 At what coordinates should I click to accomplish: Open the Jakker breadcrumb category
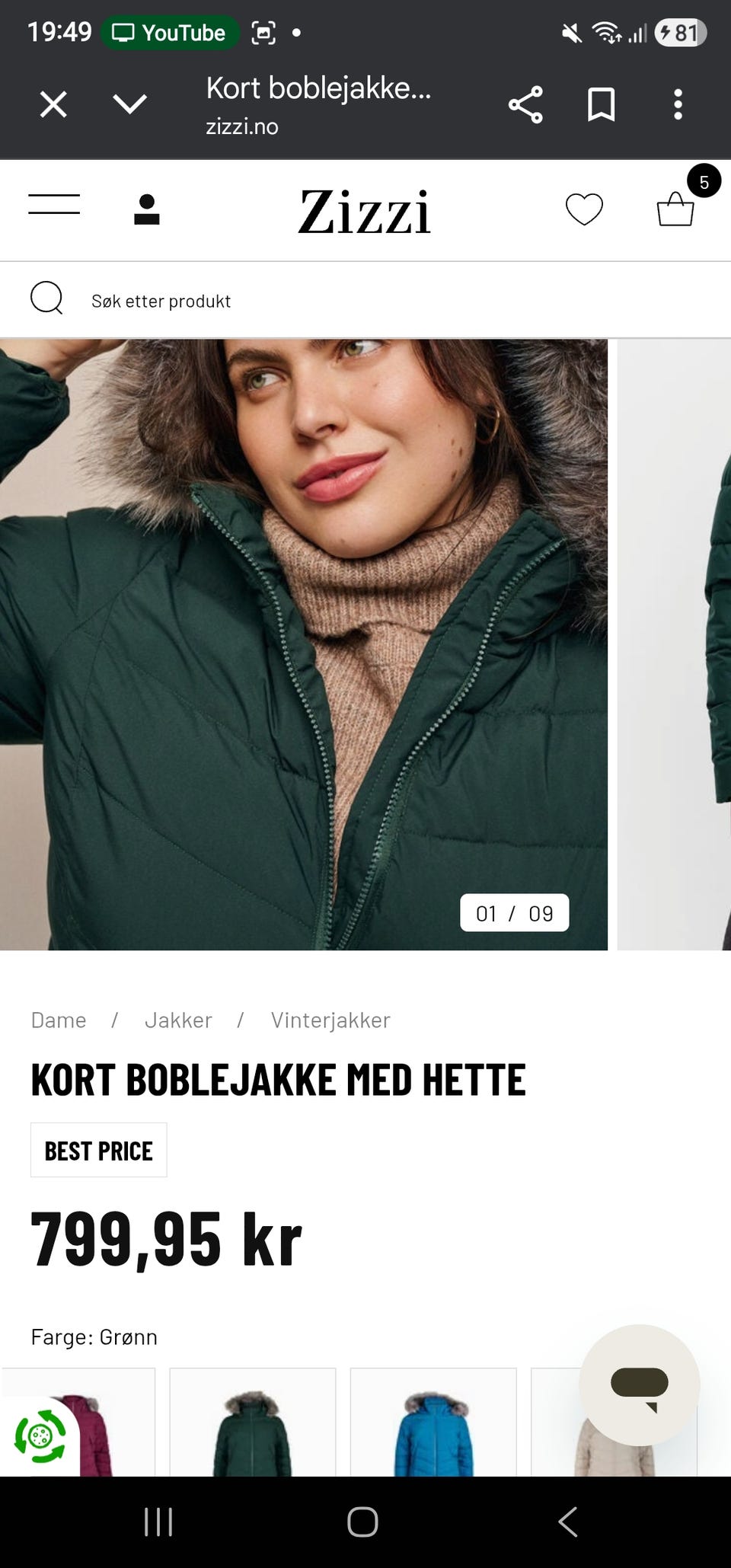point(179,1020)
